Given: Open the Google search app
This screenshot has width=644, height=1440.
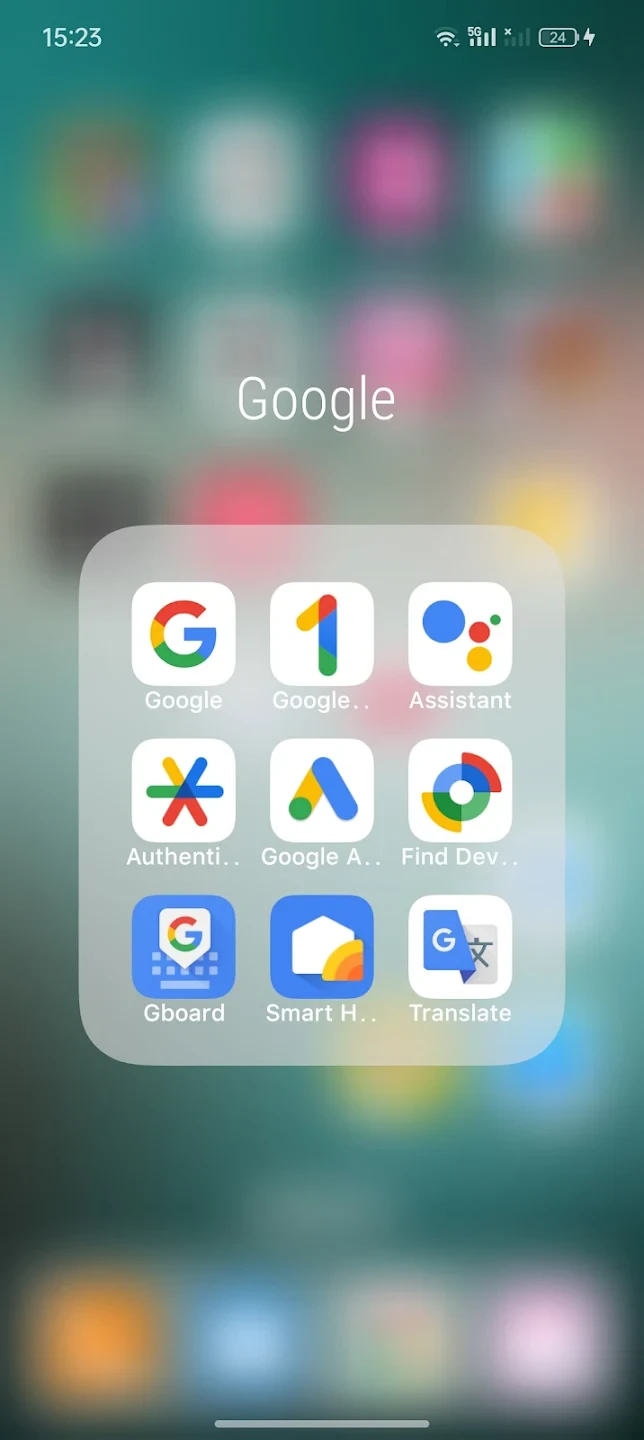Looking at the screenshot, I should [x=183, y=634].
